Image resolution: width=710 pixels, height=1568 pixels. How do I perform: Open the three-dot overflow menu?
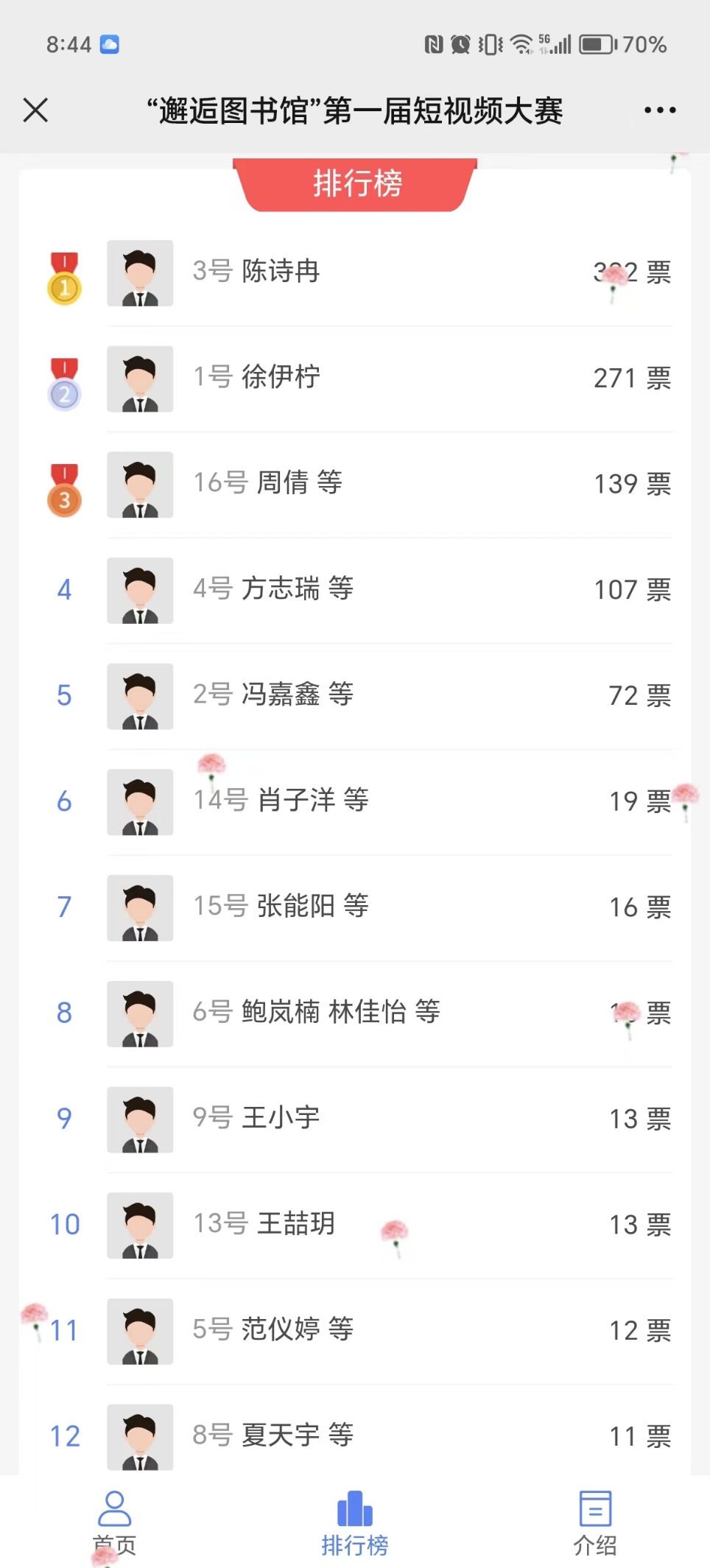click(659, 110)
